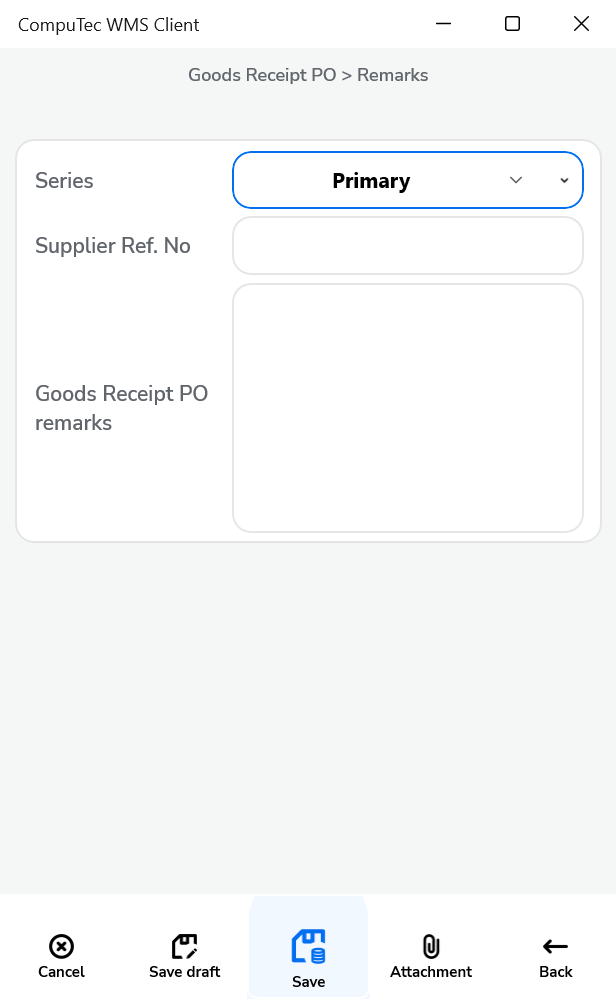Close the CompuTec WMS Client window
616x999 pixels.
[580, 24]
